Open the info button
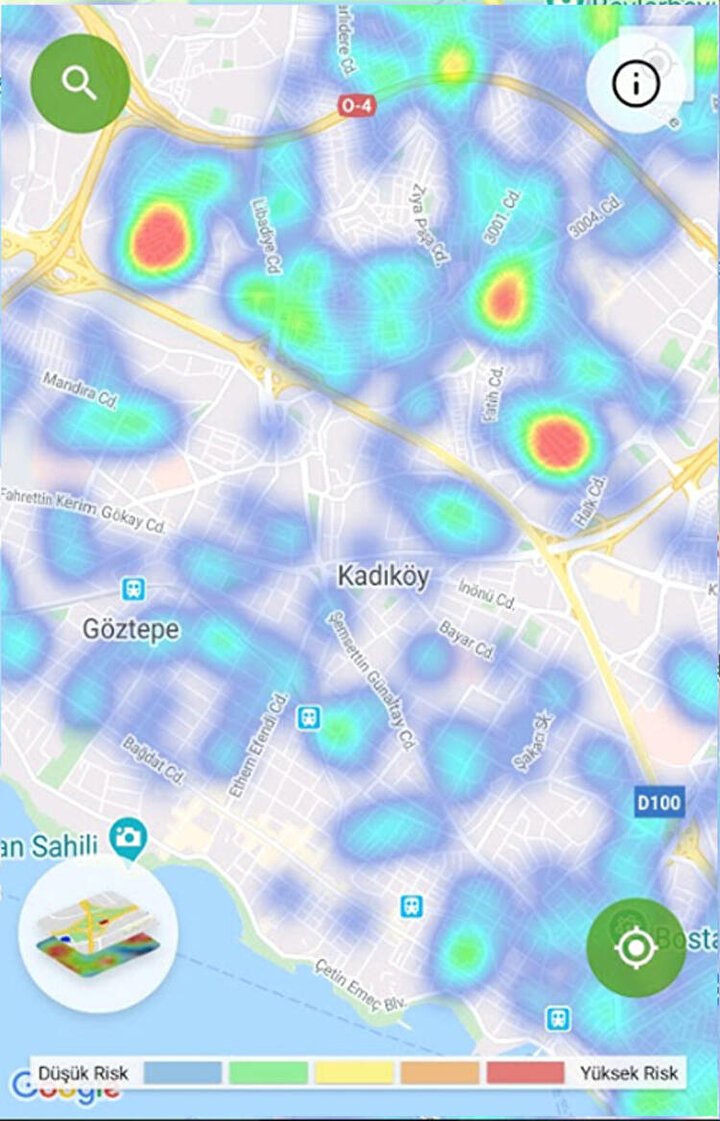Viewport: 720px width, 1121px height. tap(635, 85)
